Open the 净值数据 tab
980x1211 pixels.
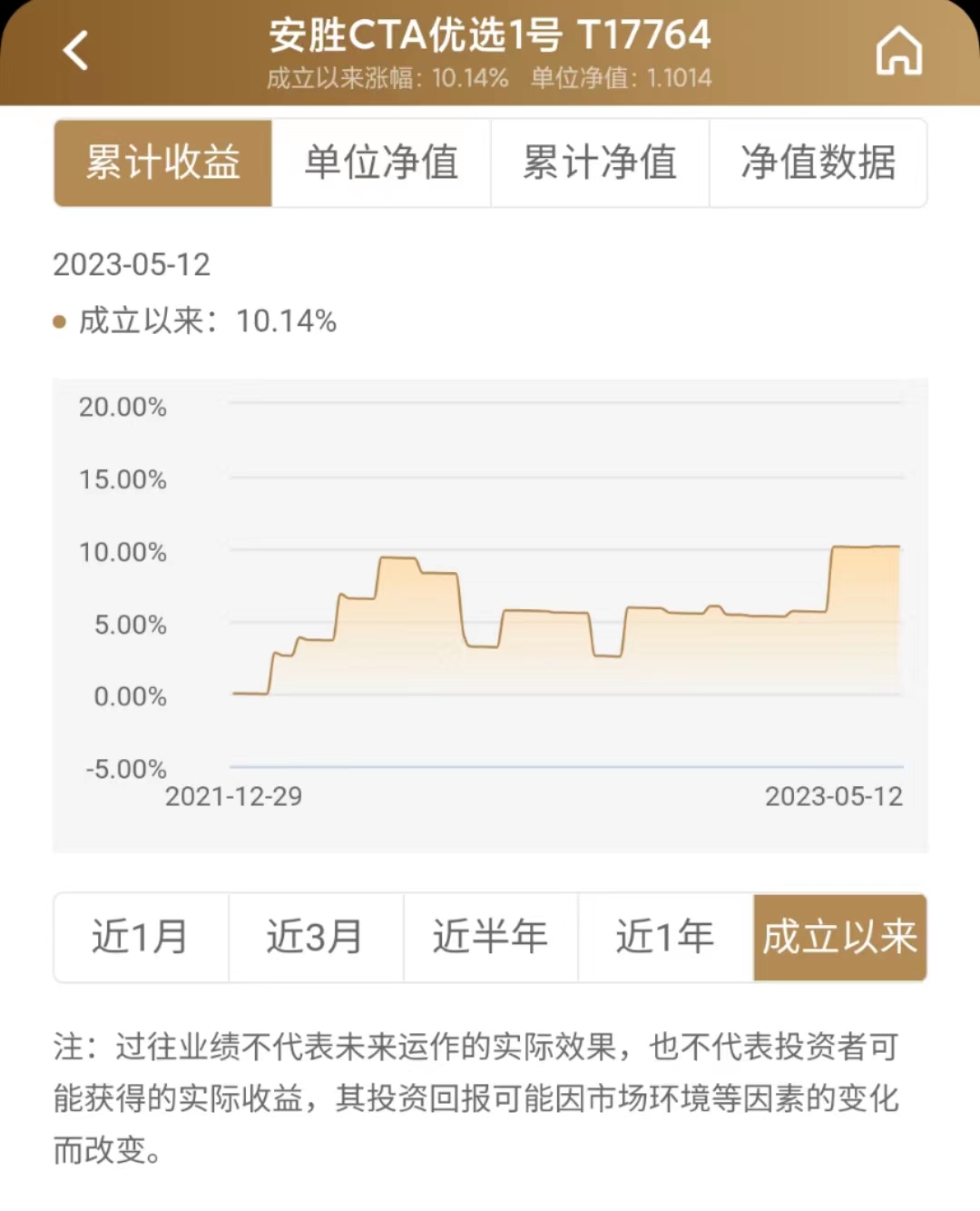click(x=818, y=163)
